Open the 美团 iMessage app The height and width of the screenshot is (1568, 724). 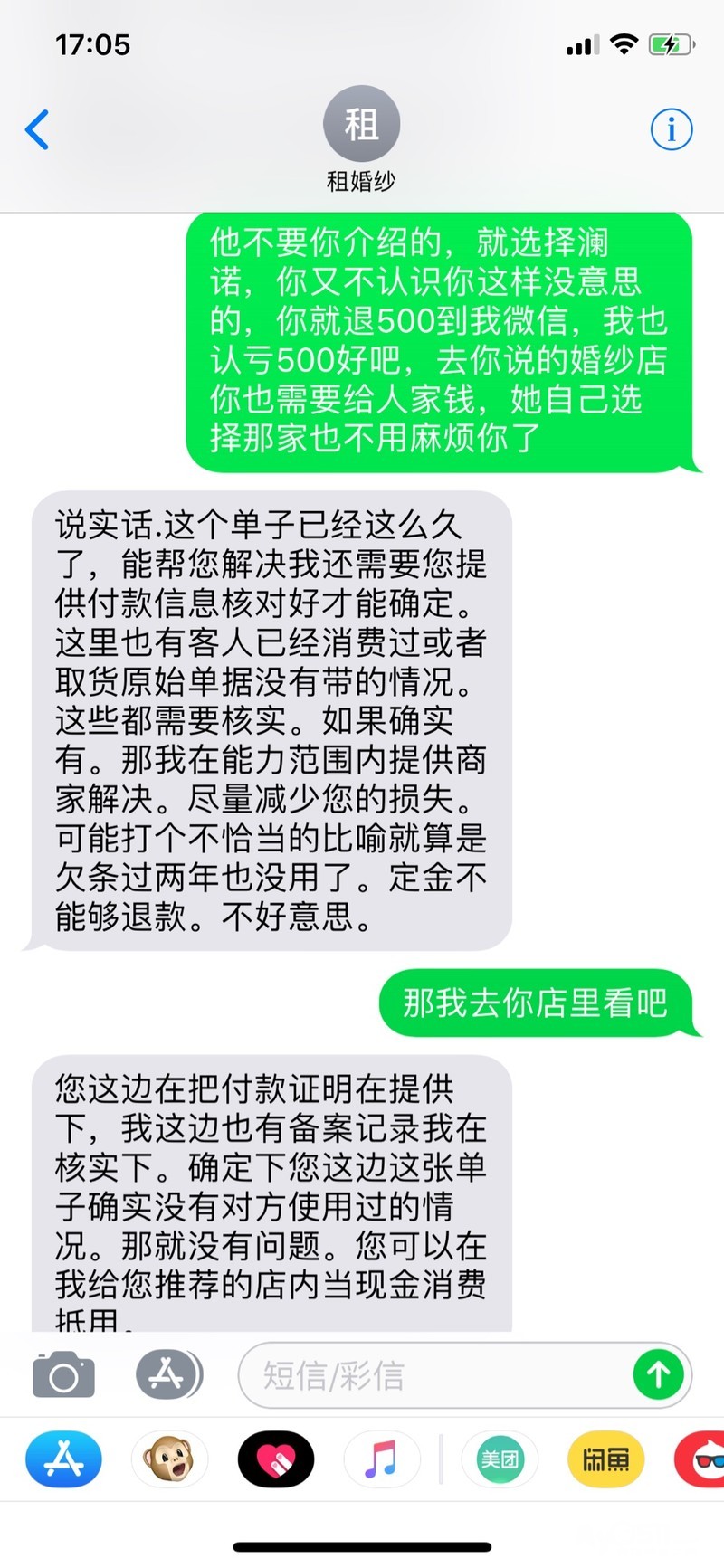500,1459
